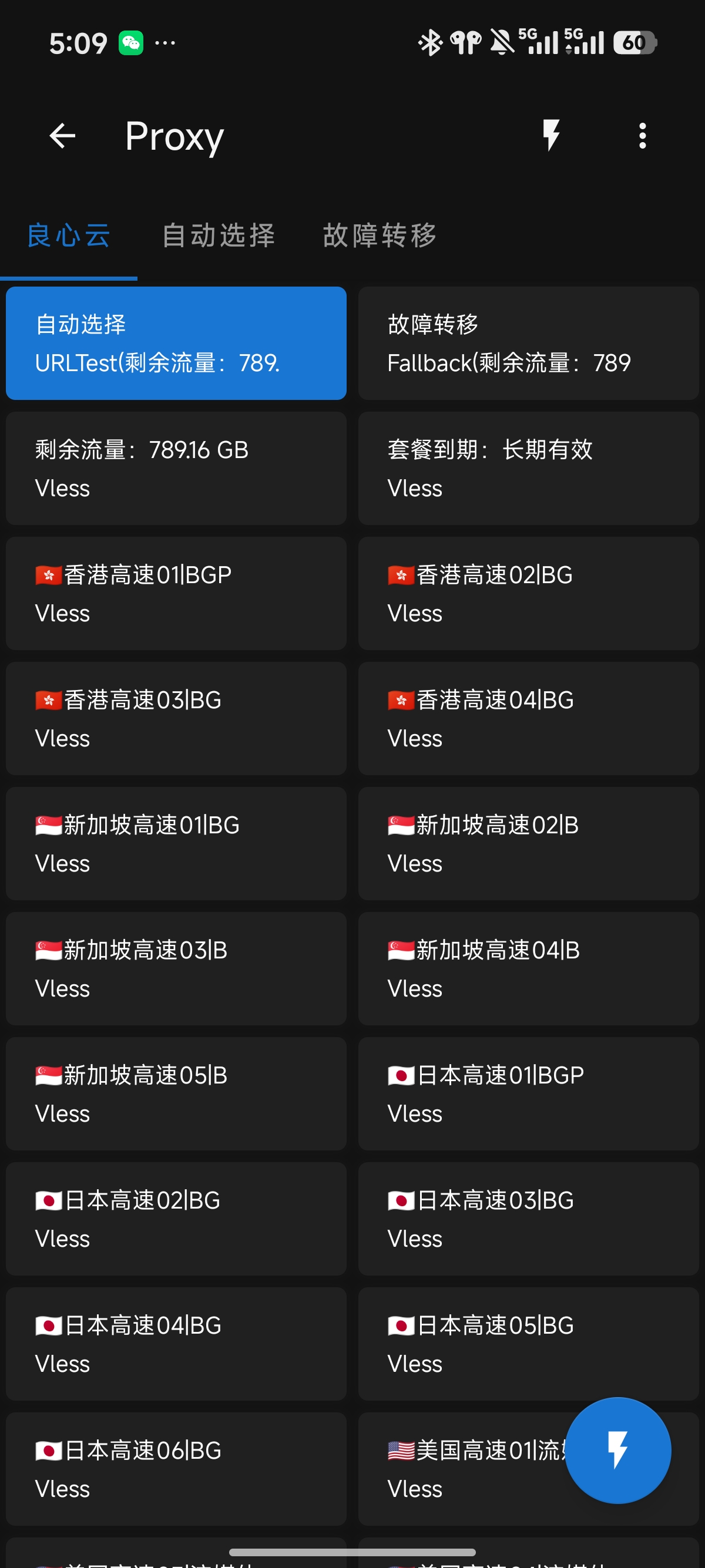The image size is (705, 1568).
Task: Tap the floating lightning button
Action: tap(618, 1451)
